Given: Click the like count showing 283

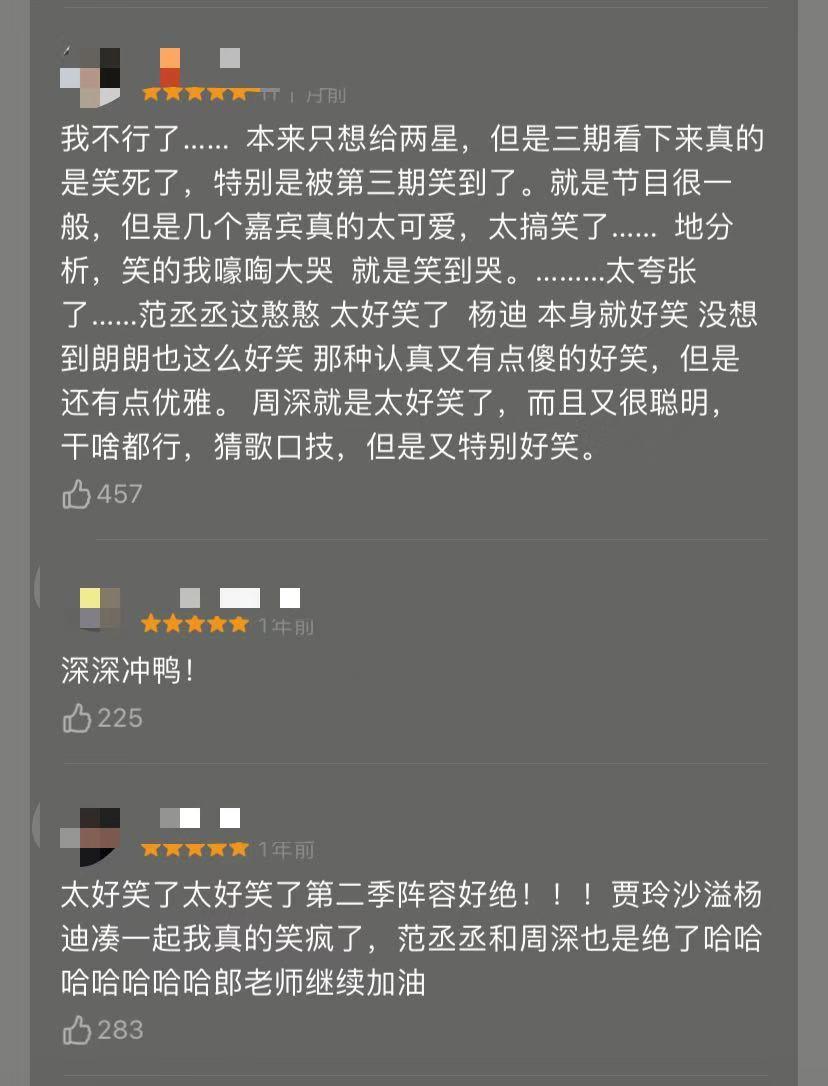Looking at the screenshot, I should (x=119, y=1029).
